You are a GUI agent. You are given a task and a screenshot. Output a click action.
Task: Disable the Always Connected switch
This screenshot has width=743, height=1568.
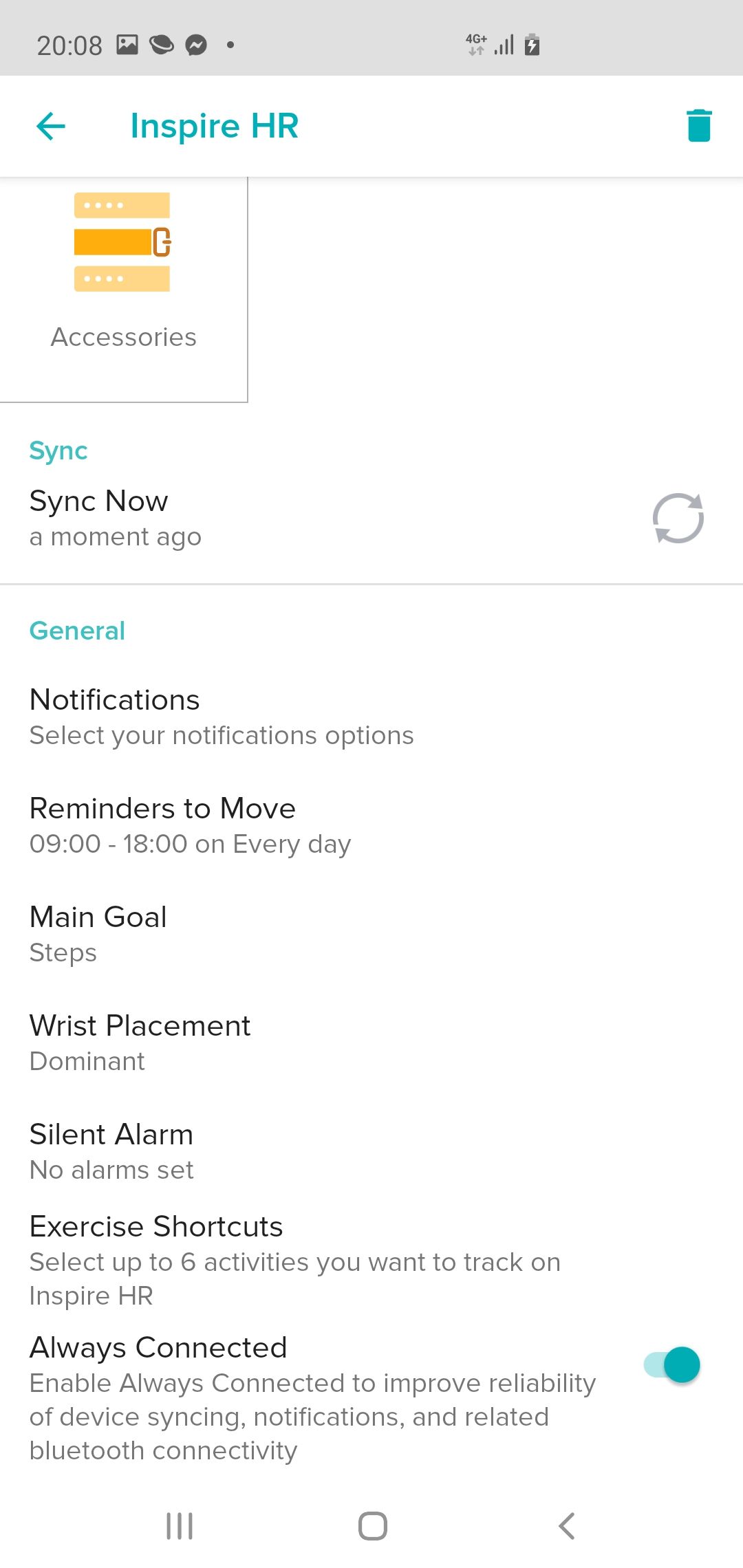[672, 1365]
